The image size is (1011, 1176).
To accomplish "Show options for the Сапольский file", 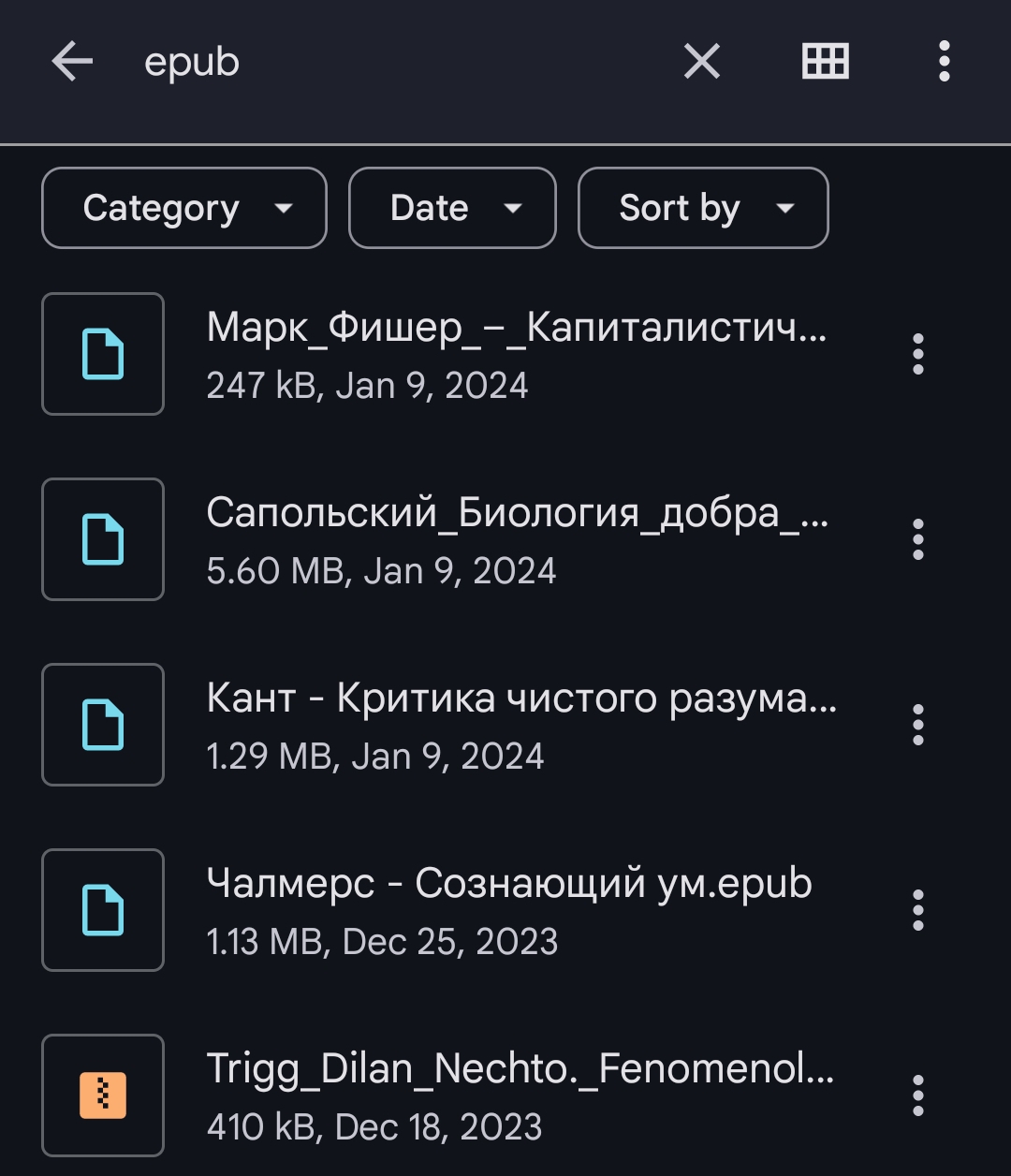I will click(x=917, y=540).
